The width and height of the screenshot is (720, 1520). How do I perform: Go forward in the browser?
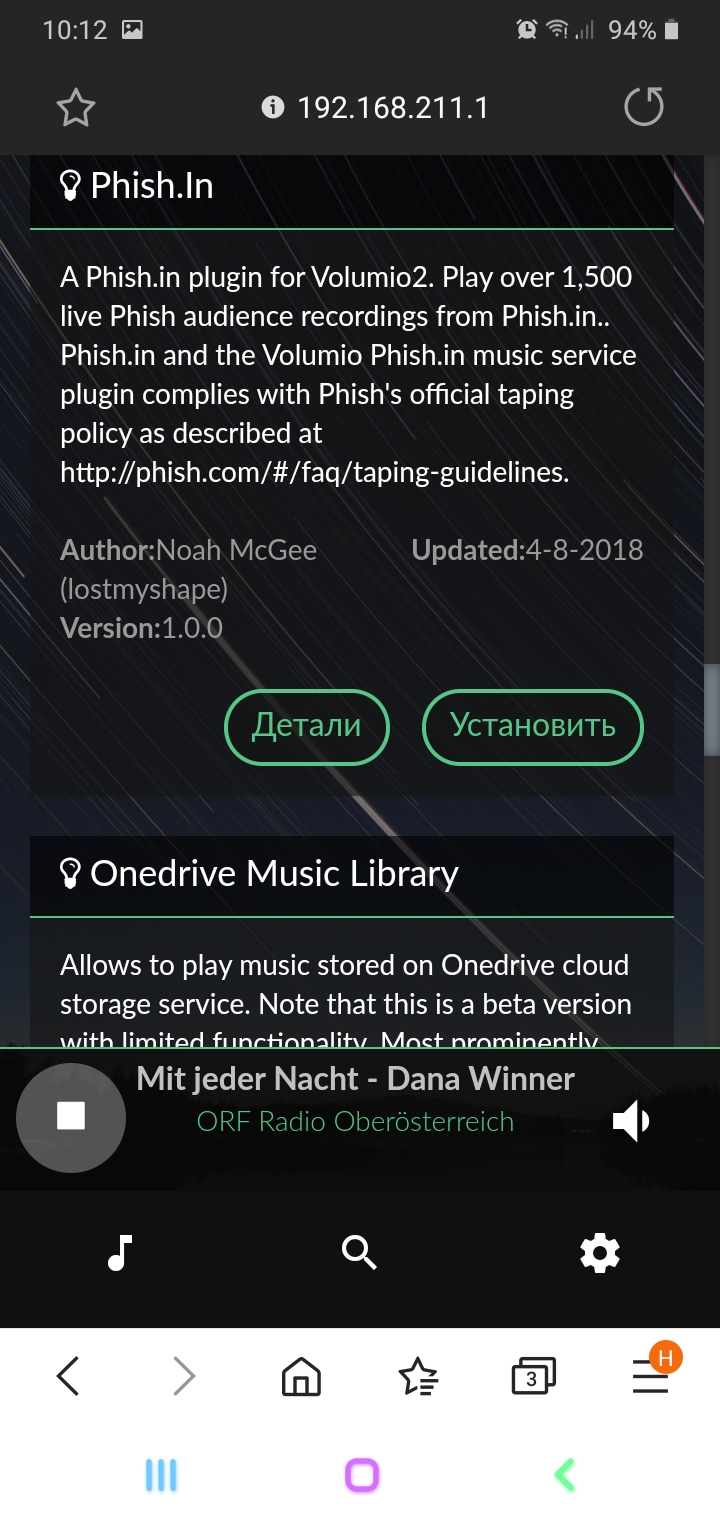pos(184,1377)
